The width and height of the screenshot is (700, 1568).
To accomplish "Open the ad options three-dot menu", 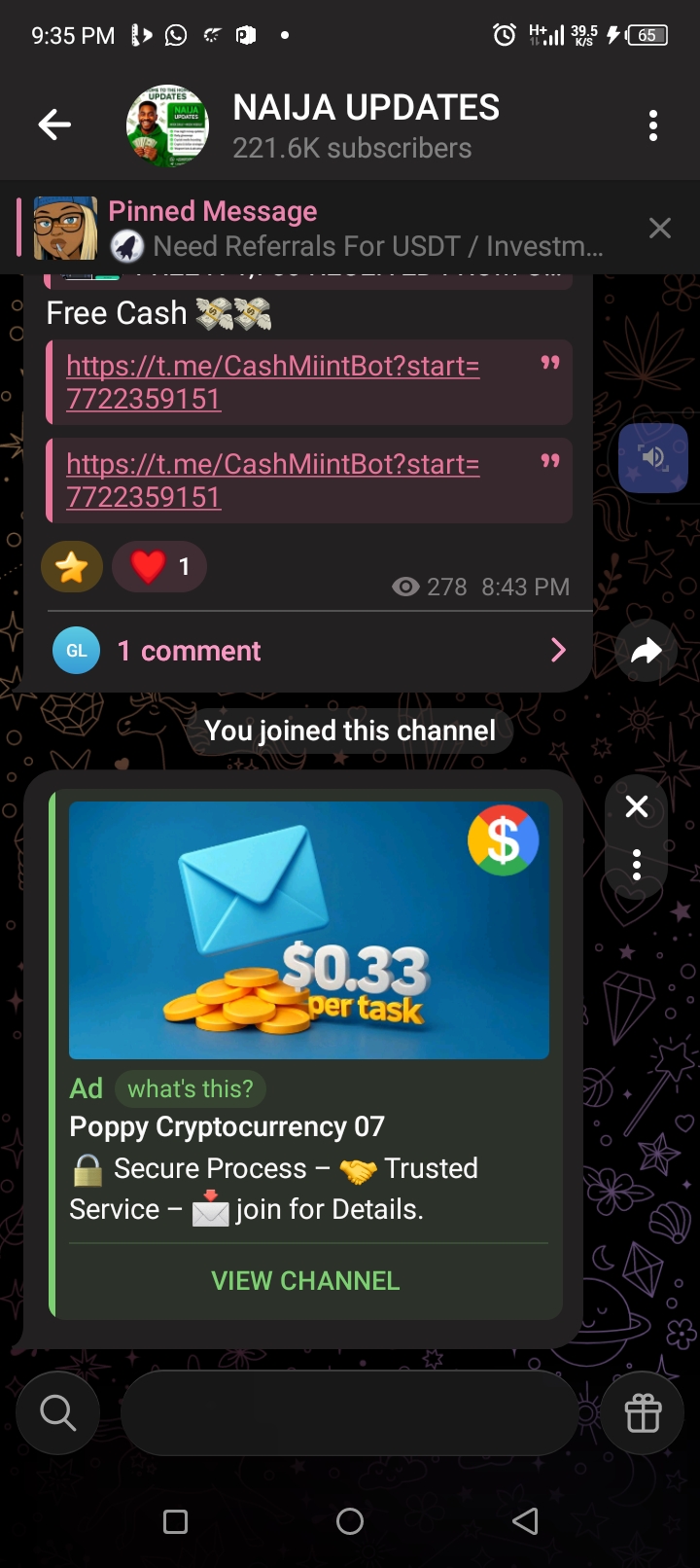I will tap(637, 865).
